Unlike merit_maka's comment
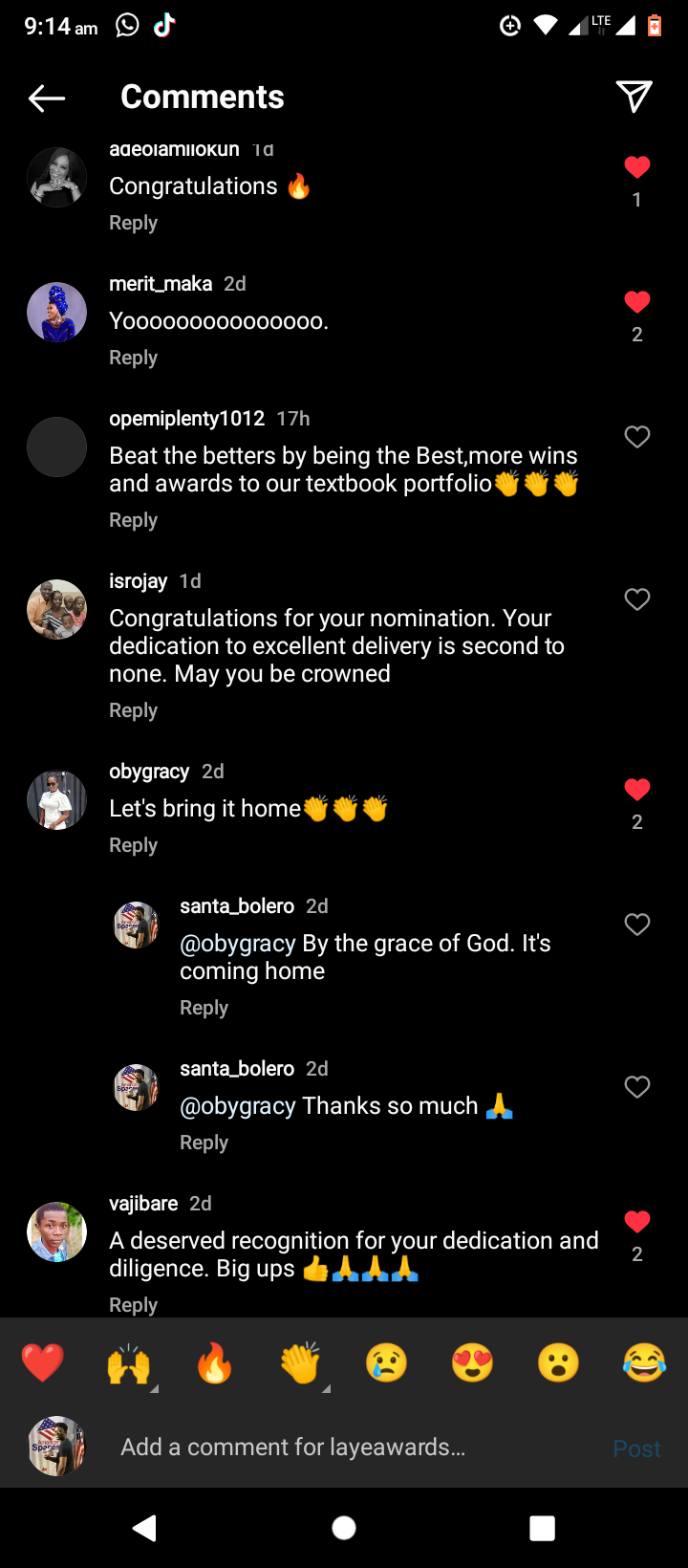 [x=637, y=303]
